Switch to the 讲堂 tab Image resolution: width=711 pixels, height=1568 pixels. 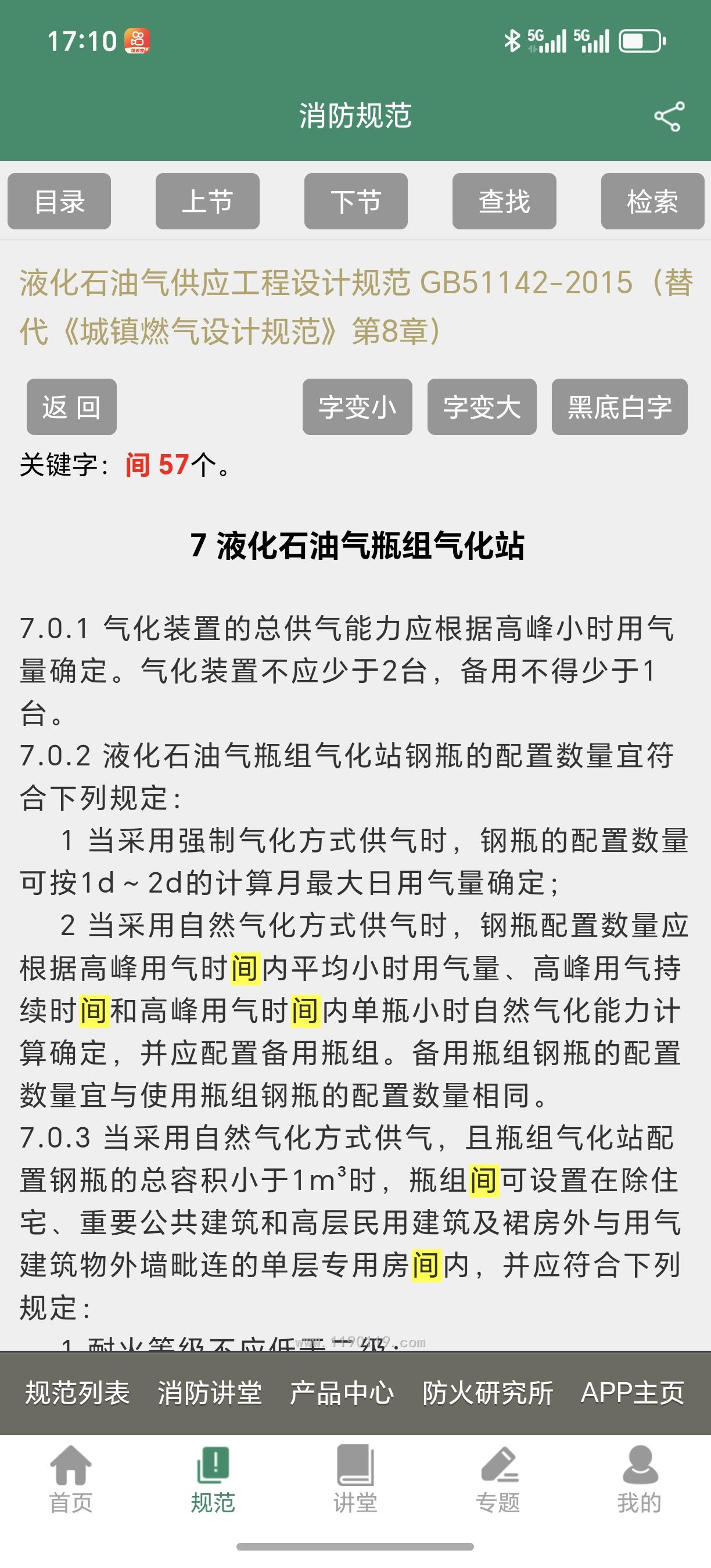coord(355,1480)
